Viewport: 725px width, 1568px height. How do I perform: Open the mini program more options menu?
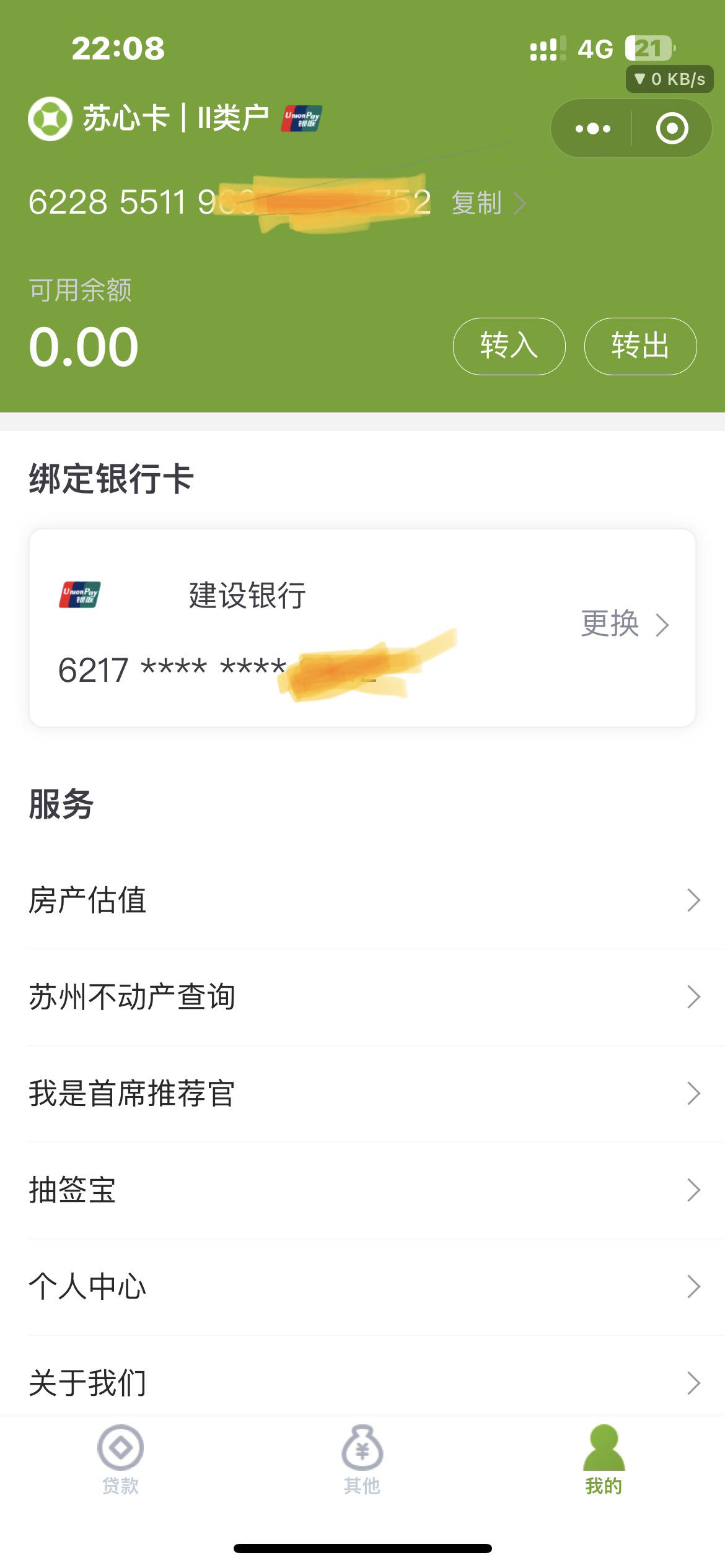tap(592, 129)
